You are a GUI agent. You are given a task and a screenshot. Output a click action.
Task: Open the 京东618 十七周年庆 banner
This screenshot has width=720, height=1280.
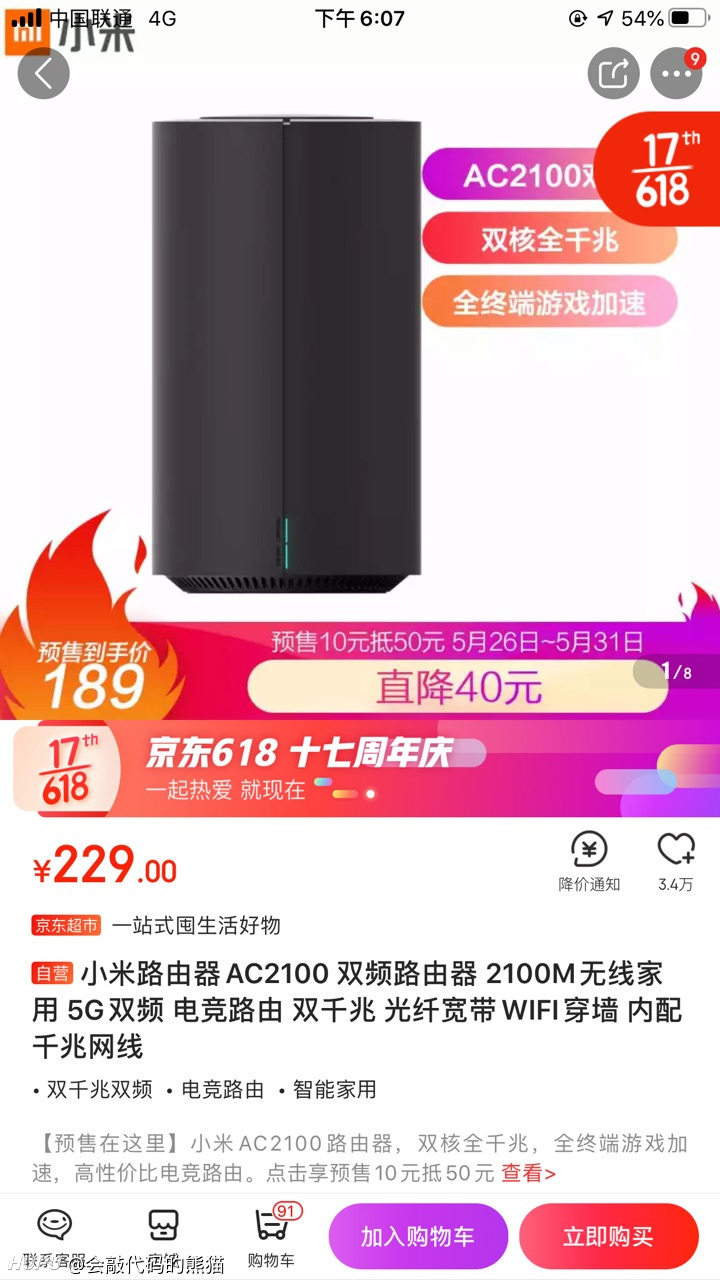pos(360,768)
